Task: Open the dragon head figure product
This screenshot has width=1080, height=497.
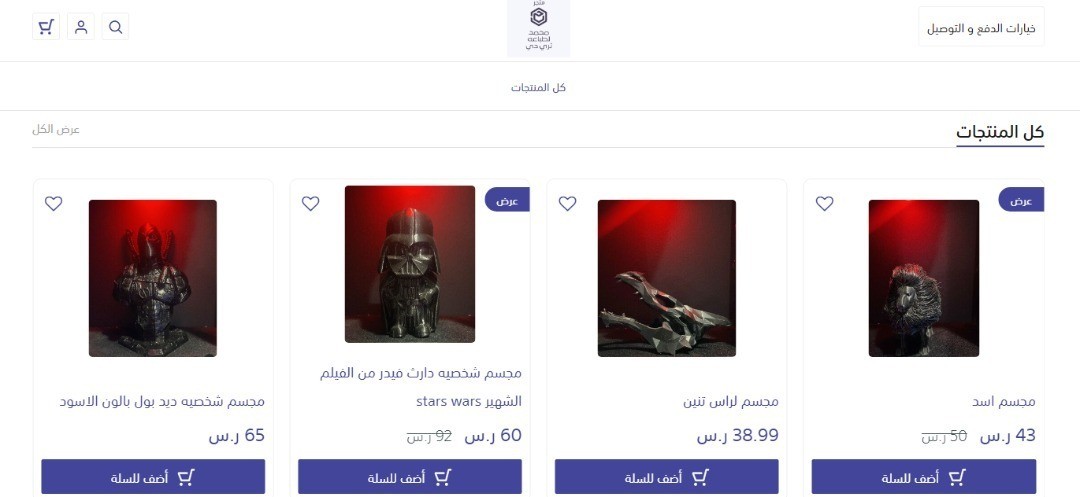Action: pos(666,278)
